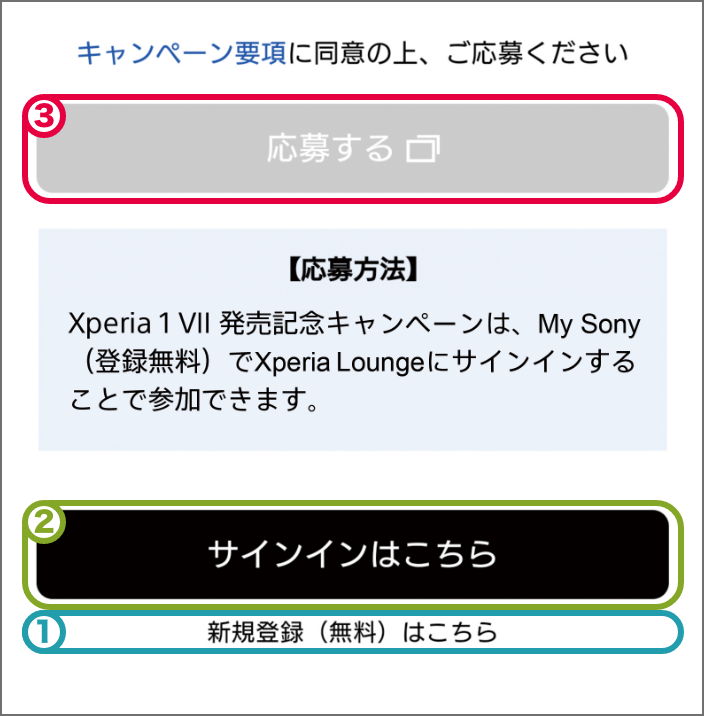Tap サインインはこちら to sign in

[x=352, y=554]
